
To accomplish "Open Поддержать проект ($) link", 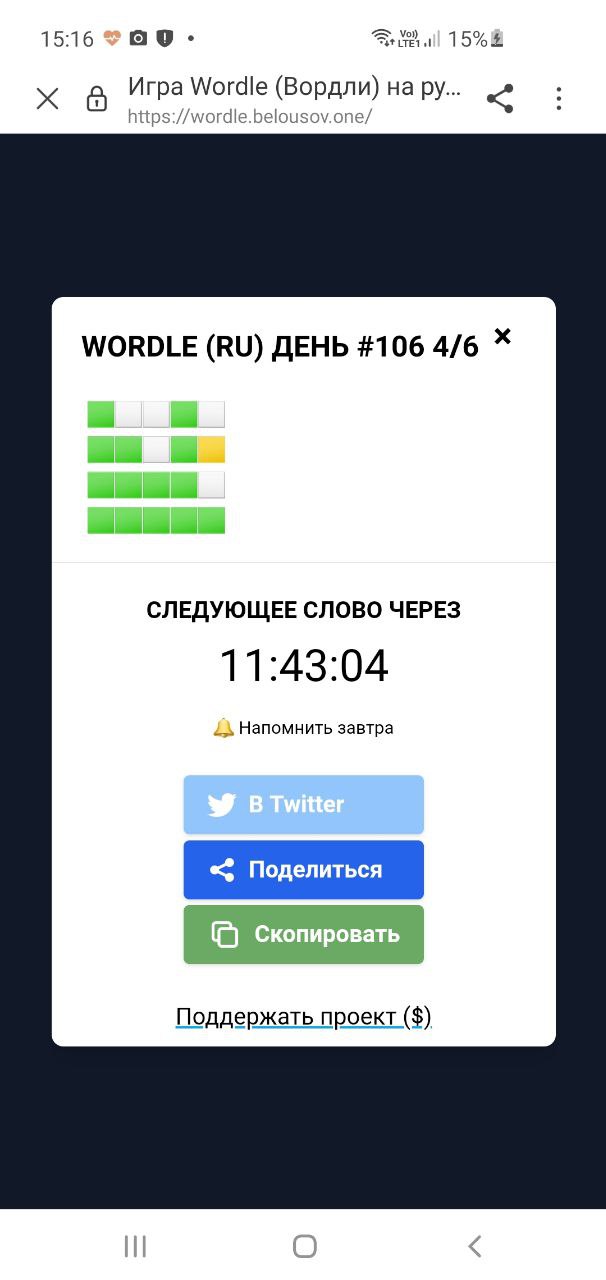I will [x=303, y=1017].
